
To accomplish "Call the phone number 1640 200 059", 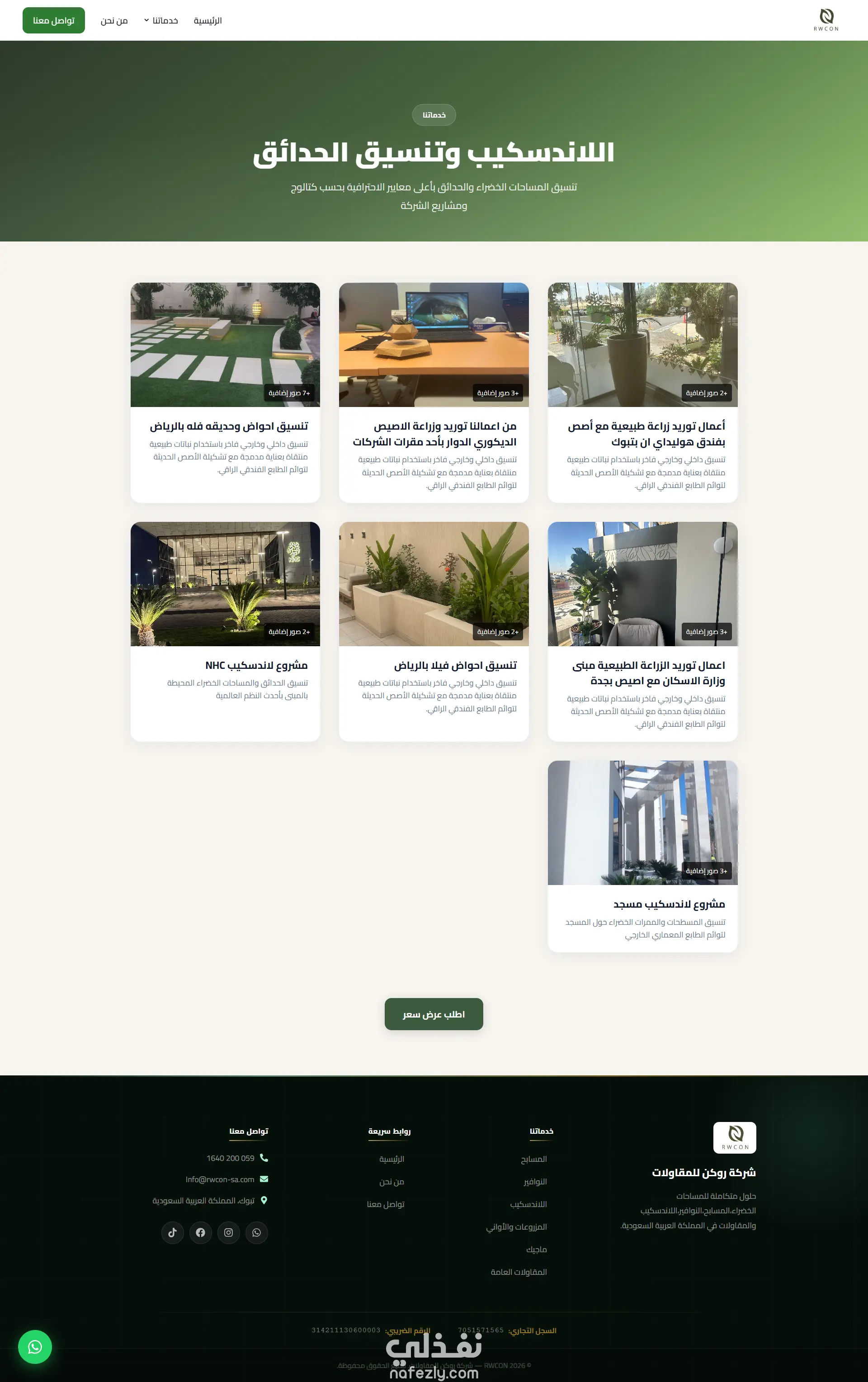I will [230, 1158].
